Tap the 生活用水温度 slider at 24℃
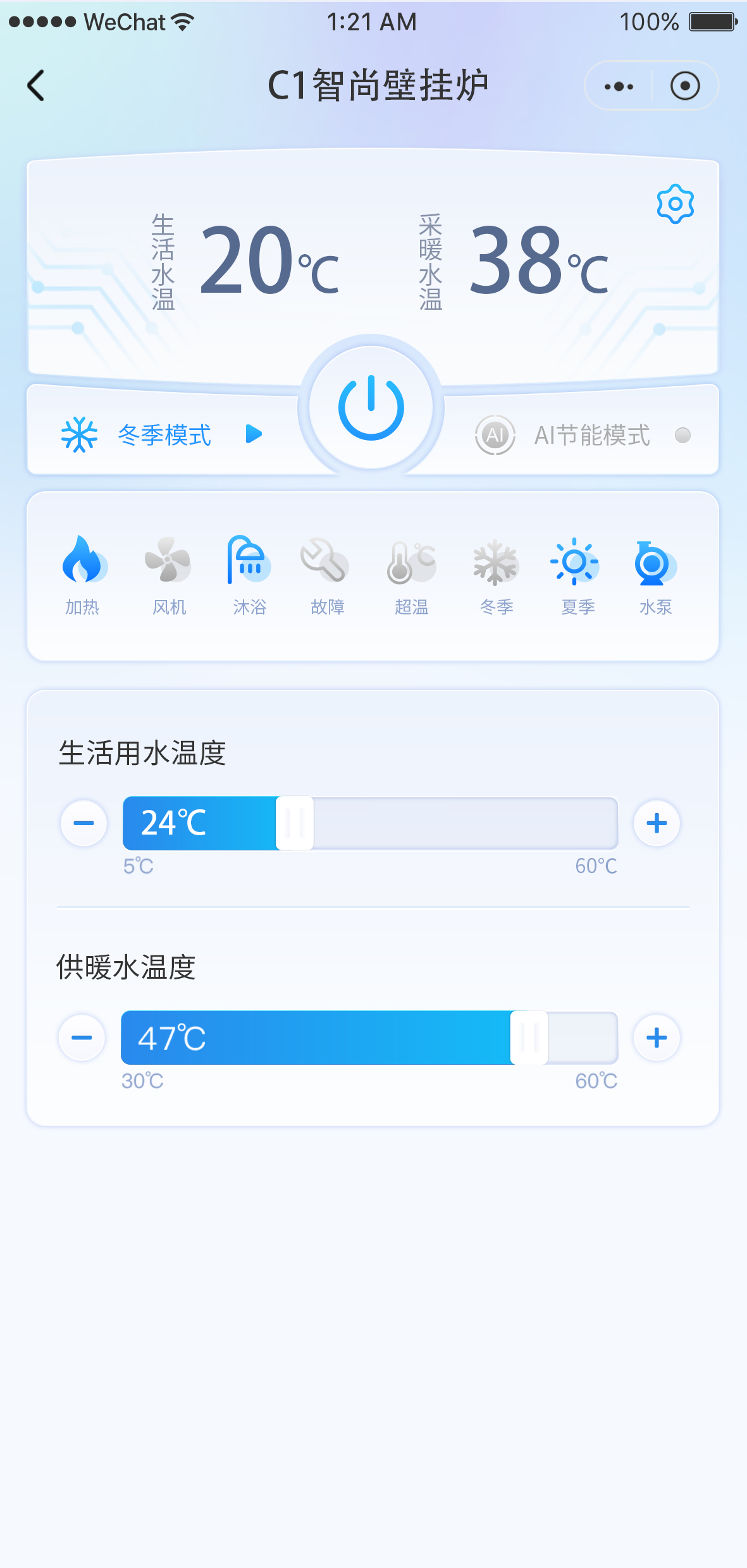Viewport: 747px width, 1568px height. pyautogui.click(x=295, y=823)
